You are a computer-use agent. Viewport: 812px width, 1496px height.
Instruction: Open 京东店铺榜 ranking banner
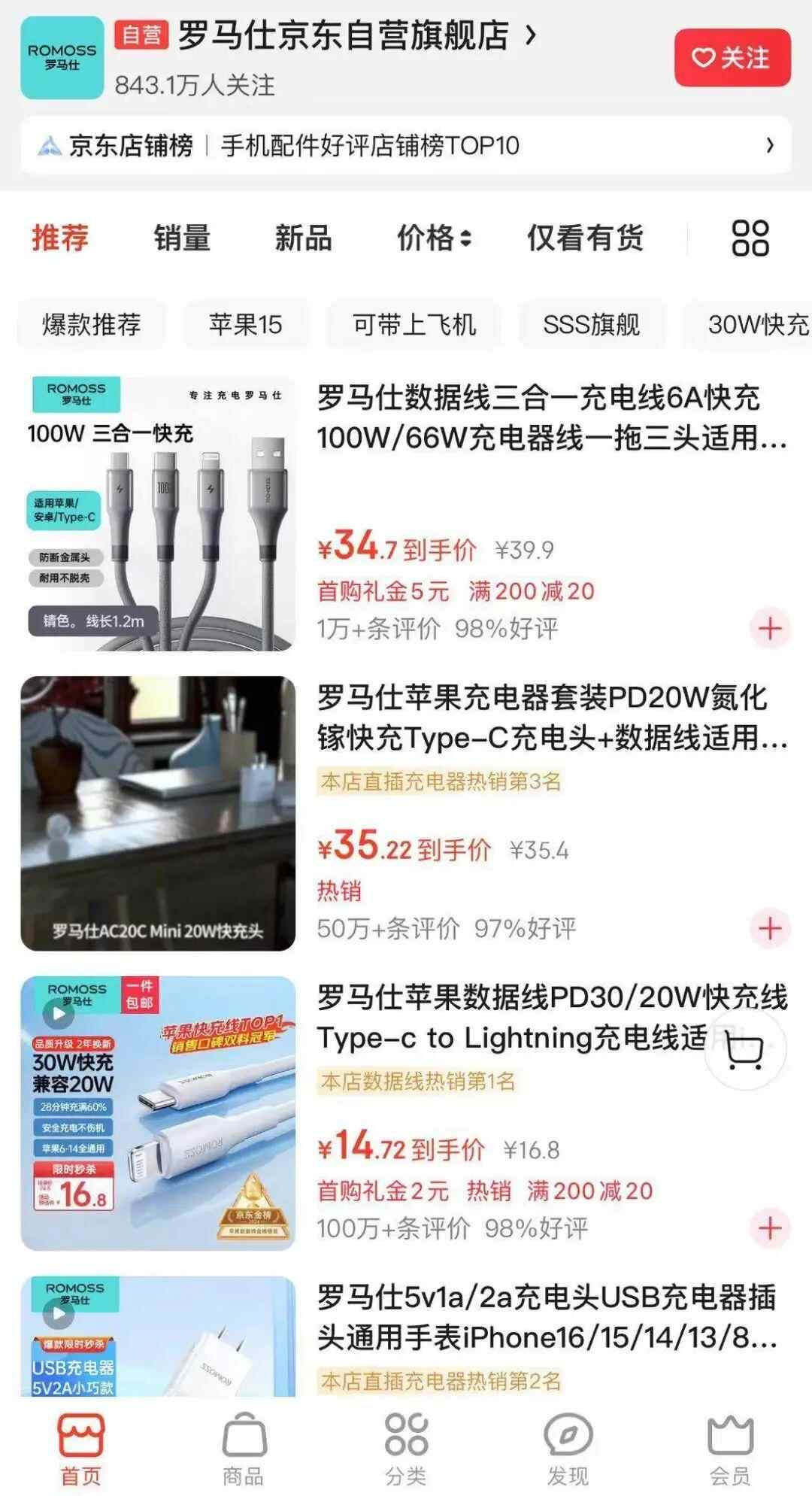point(405,145)
